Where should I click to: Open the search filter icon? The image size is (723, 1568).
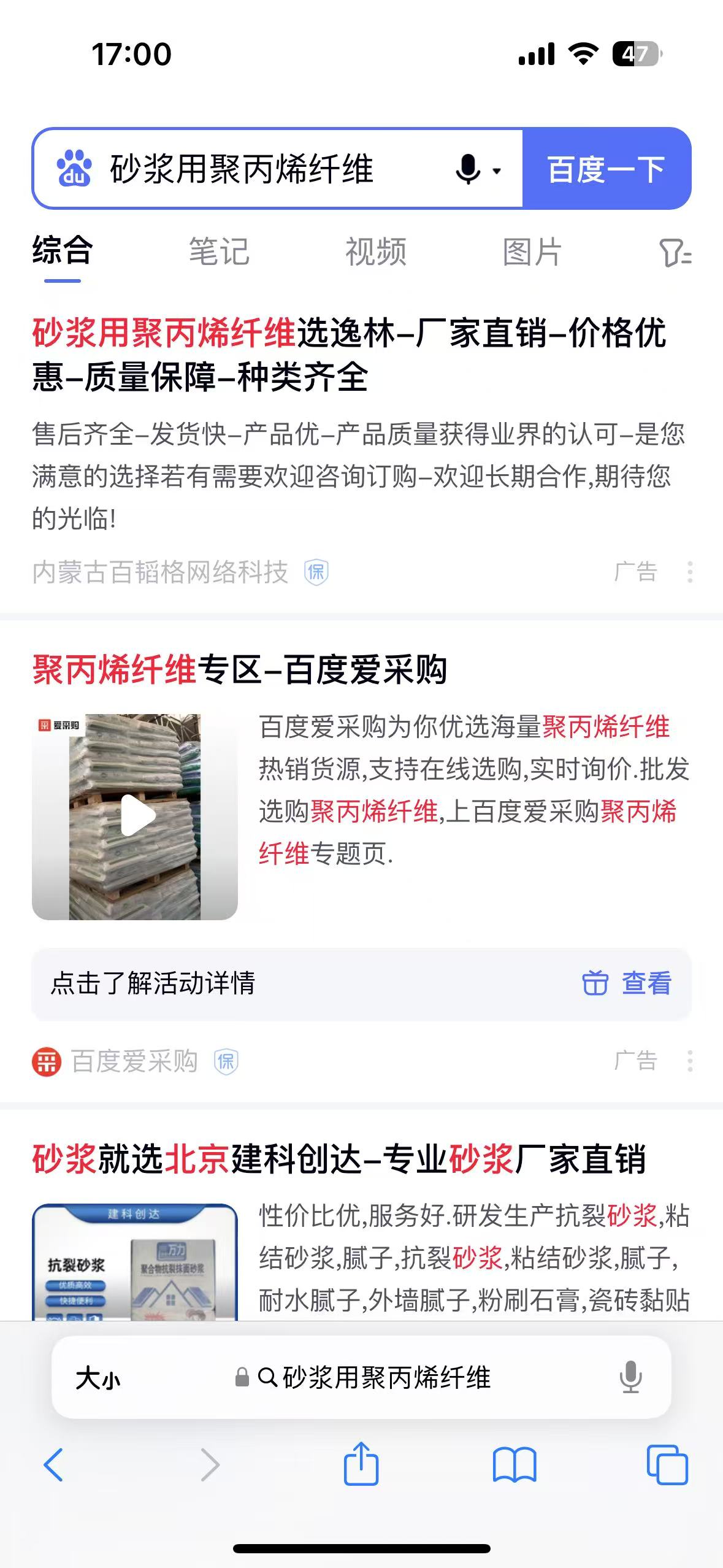(675, 253)
